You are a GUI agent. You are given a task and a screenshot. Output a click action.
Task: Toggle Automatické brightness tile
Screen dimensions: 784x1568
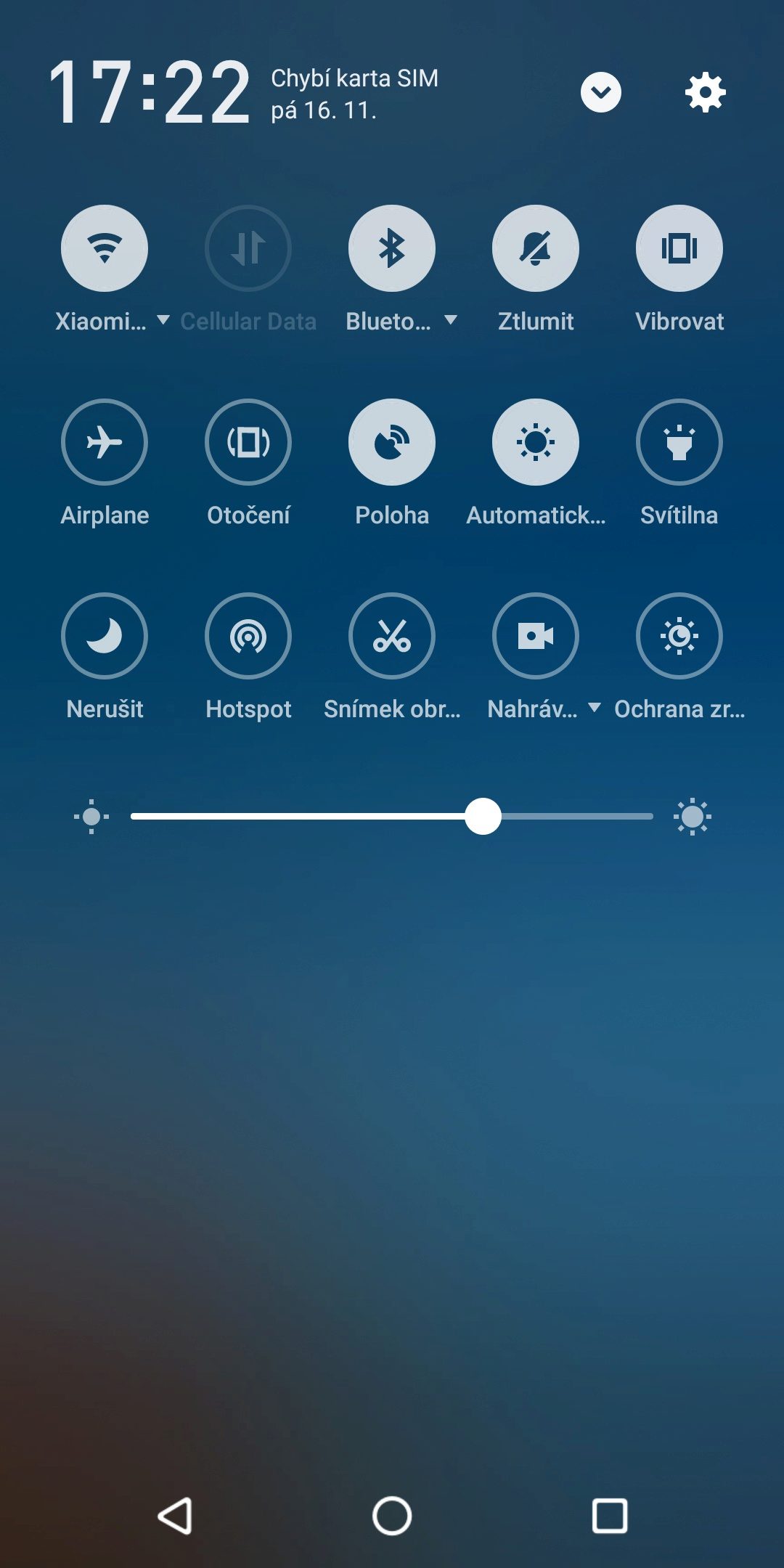(x=536, y=442)
